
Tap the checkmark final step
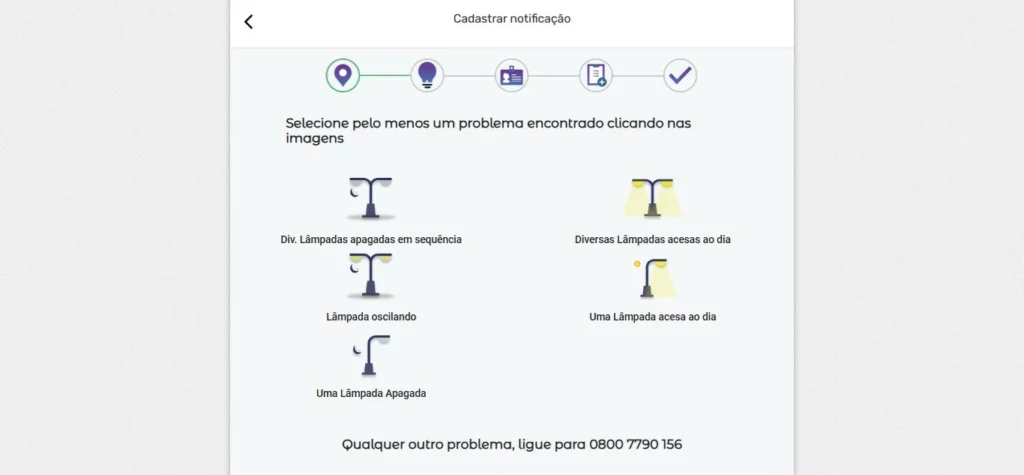tap(680, 75)
